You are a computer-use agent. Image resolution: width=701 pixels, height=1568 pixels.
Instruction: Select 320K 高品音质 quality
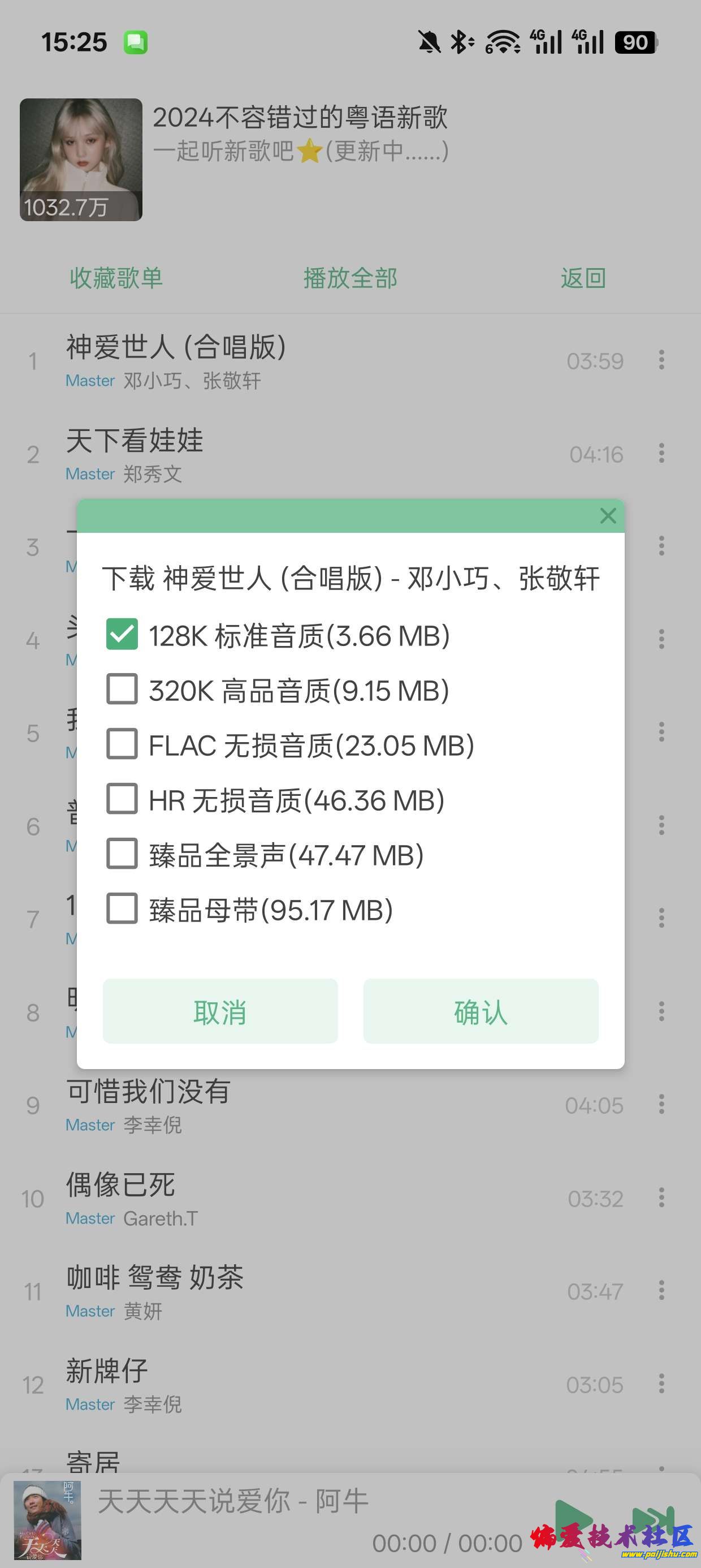[x=121, y=690]
